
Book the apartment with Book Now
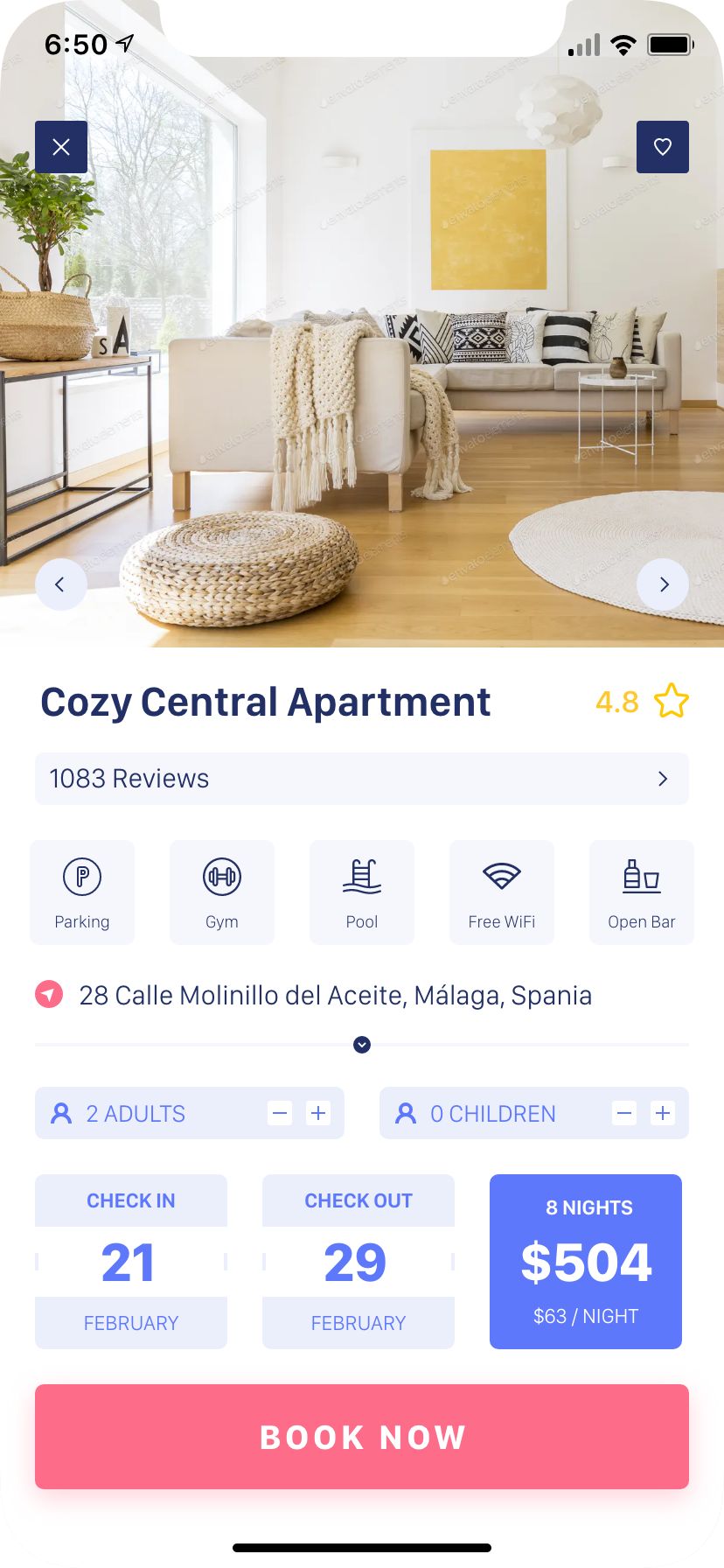pos(362,1437)
